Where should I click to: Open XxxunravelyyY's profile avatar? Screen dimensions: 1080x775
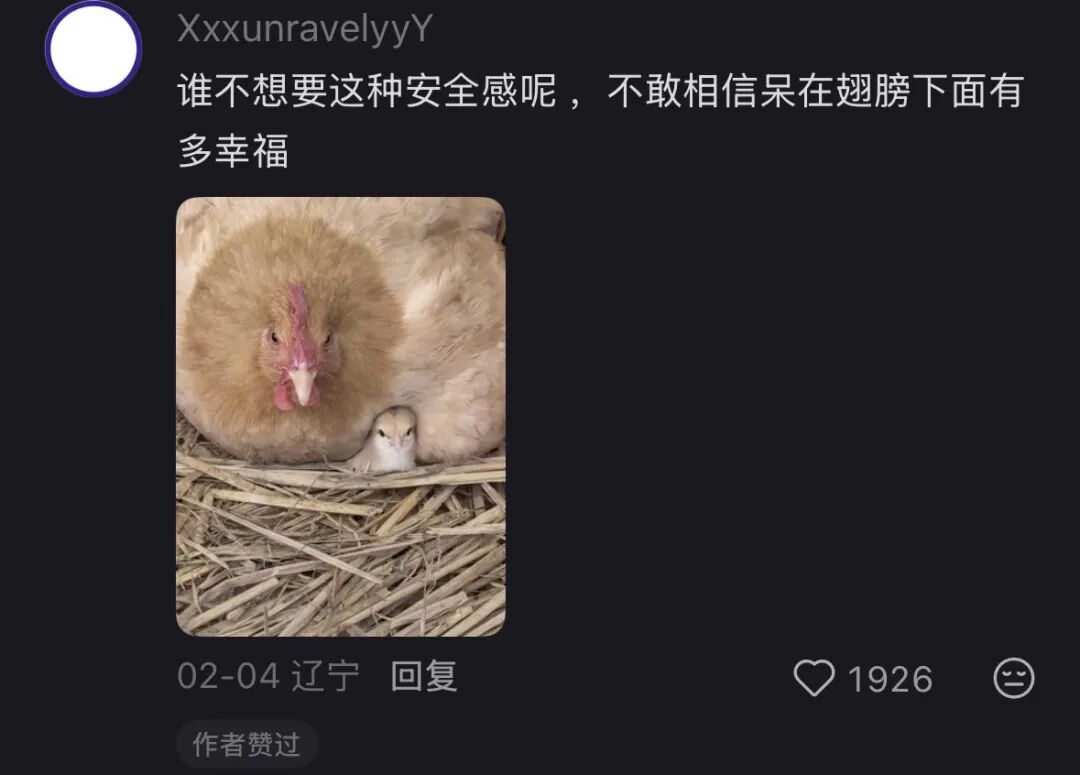point(94,48)
